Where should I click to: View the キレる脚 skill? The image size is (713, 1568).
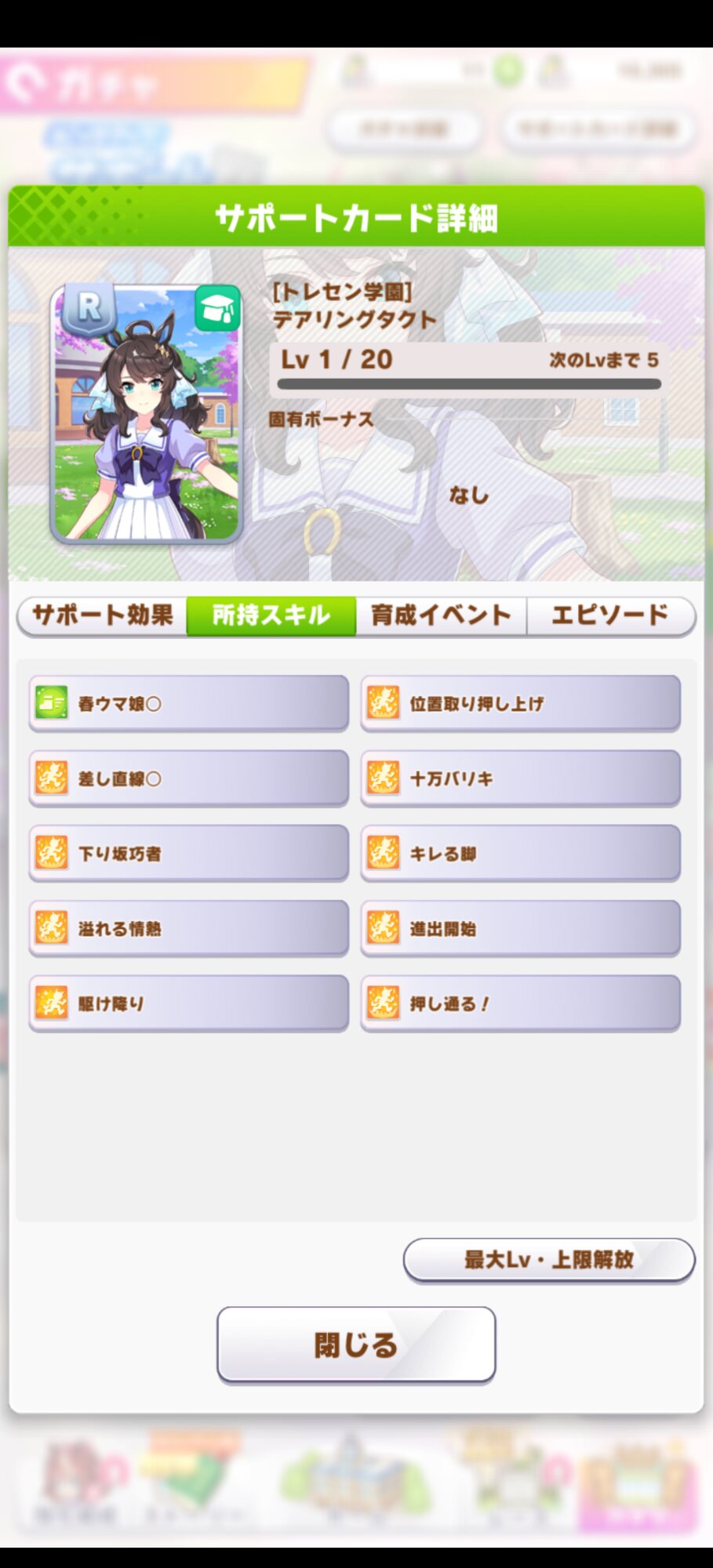[520, 853]
